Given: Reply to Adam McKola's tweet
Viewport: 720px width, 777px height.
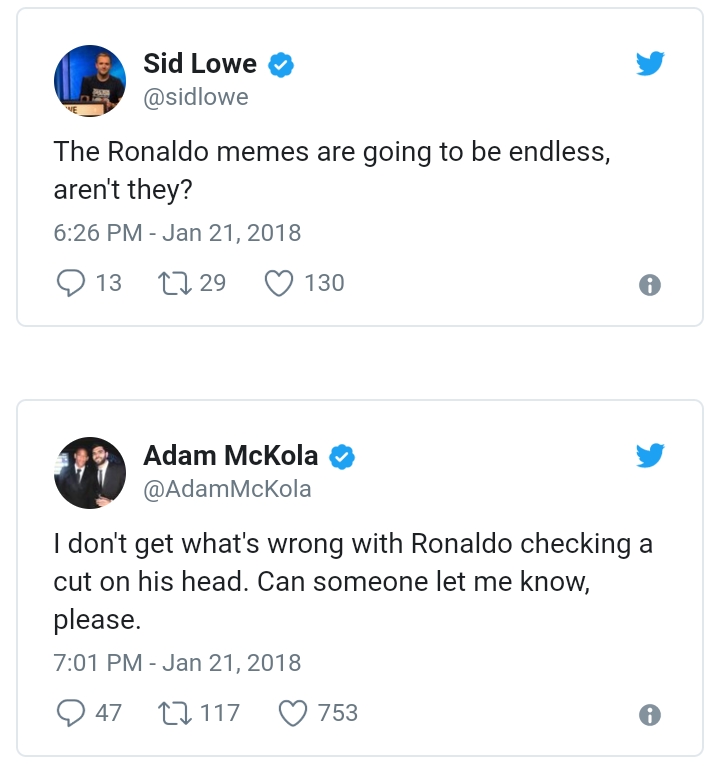Looking at the screenshot, I should [x=70, y=713].
